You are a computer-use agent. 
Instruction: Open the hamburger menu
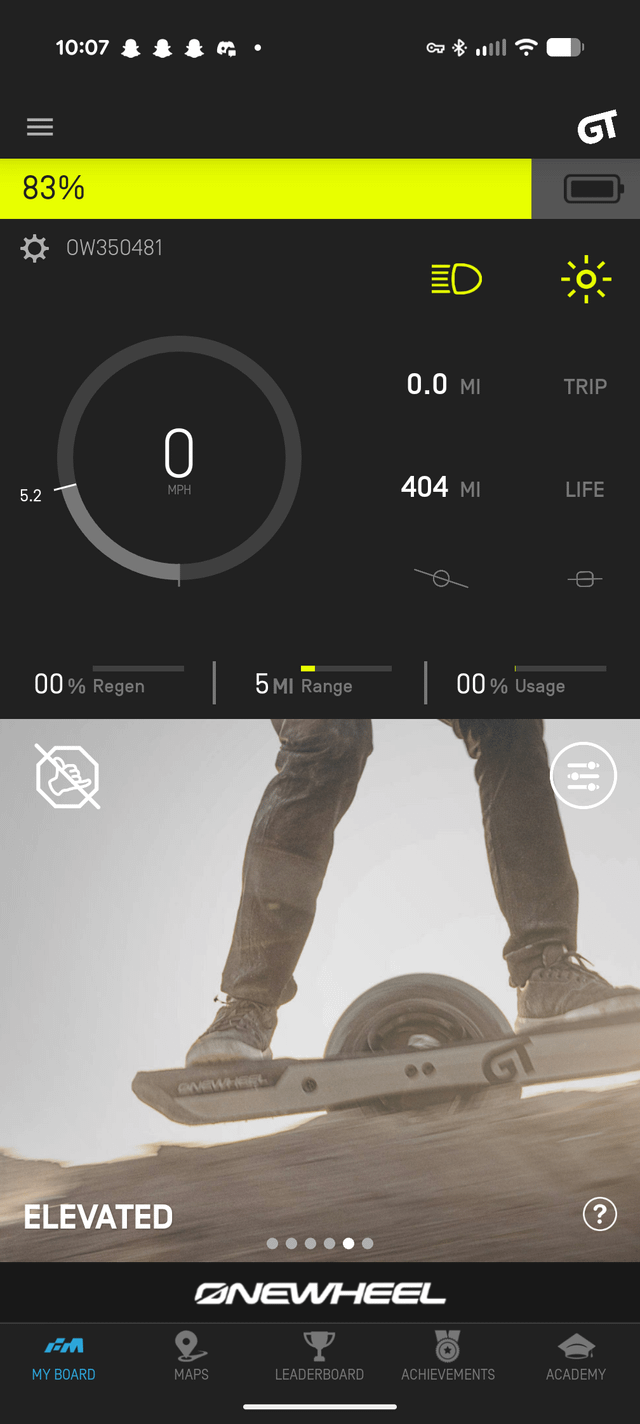[40, 127]
